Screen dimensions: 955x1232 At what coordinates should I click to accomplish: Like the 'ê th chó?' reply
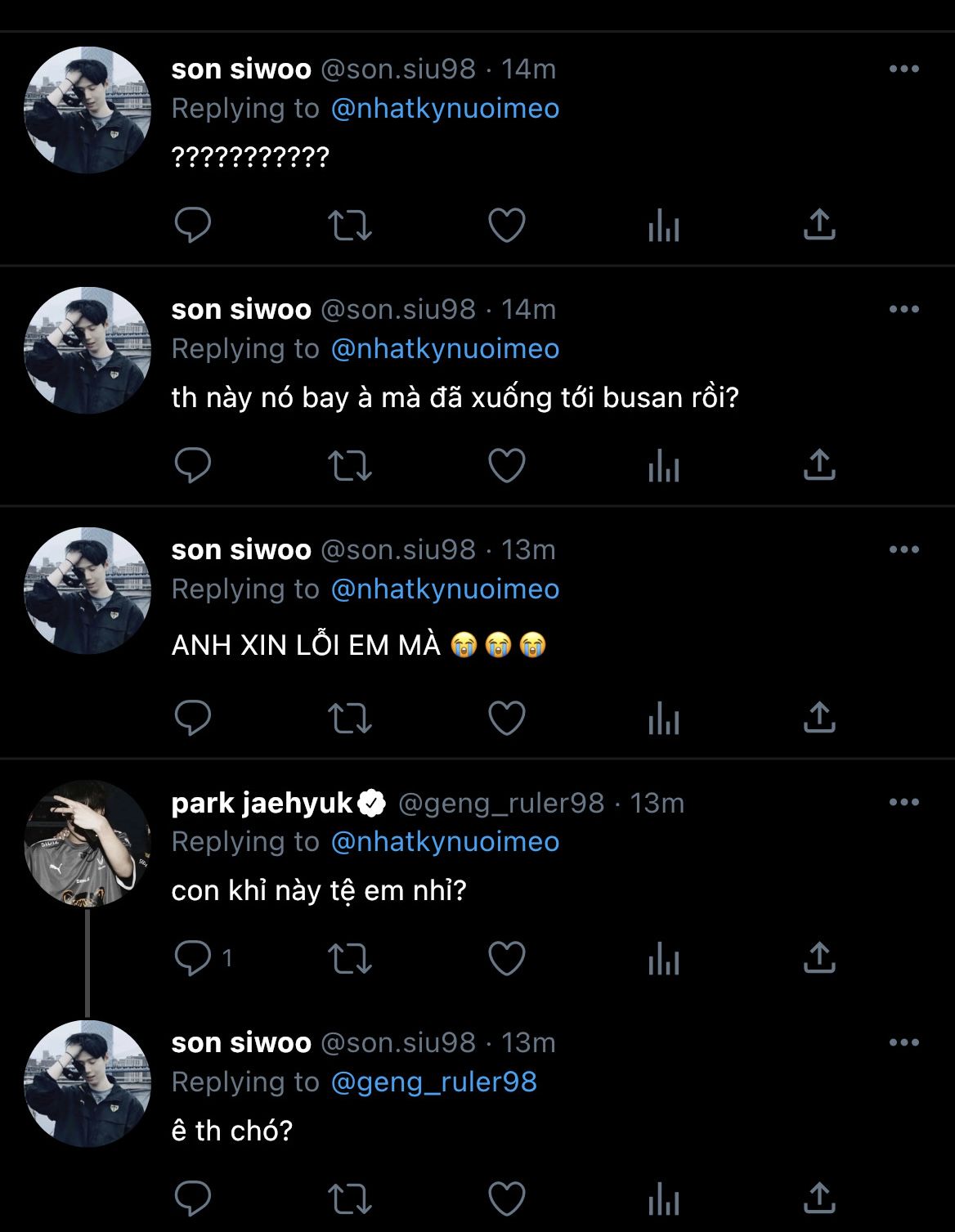[x=506, y=1198]
